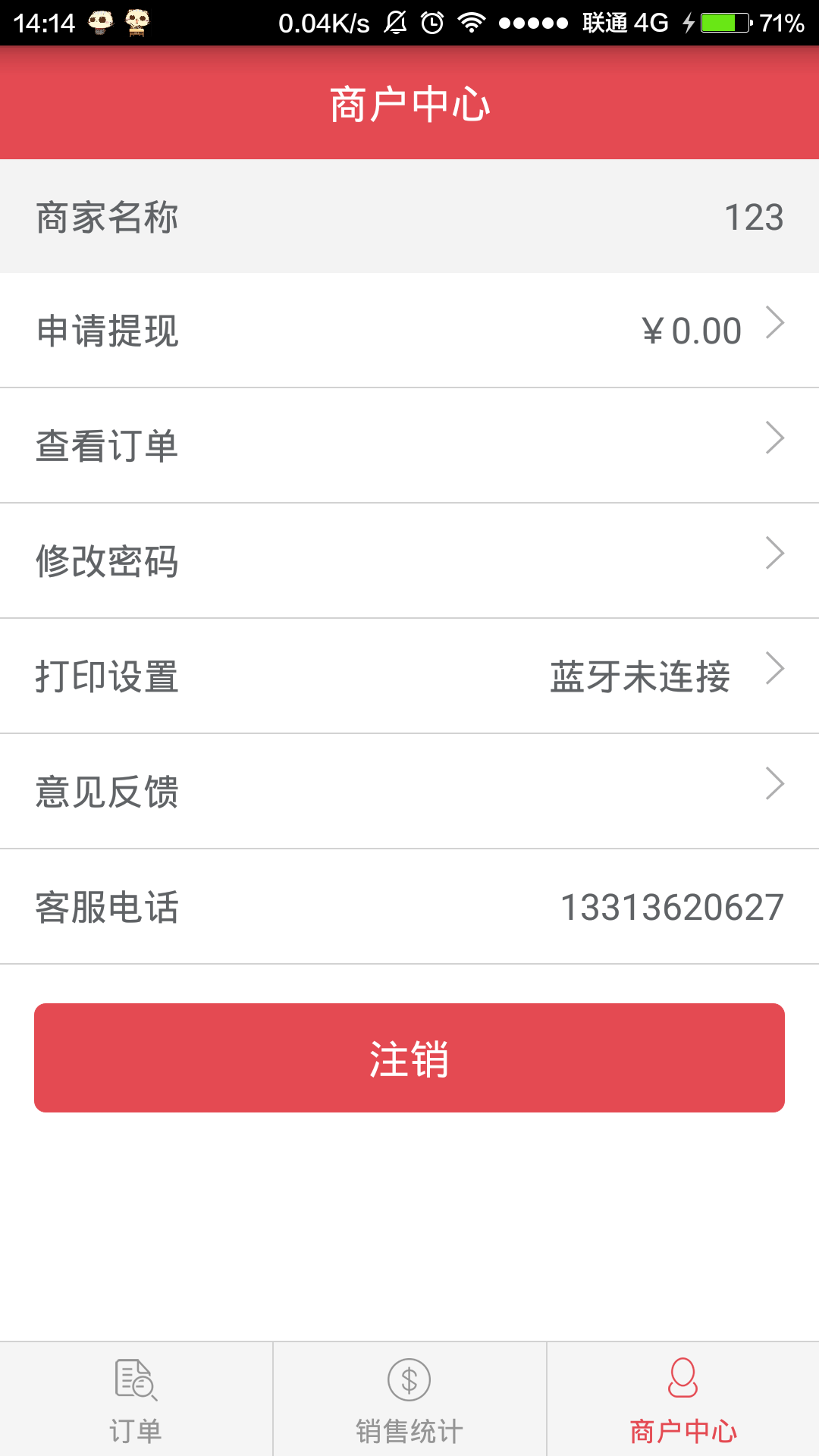Viewport: 819px width, 1456px height.
Task: Select the 商户中心 bottom tab
Action: (682, 1399)
